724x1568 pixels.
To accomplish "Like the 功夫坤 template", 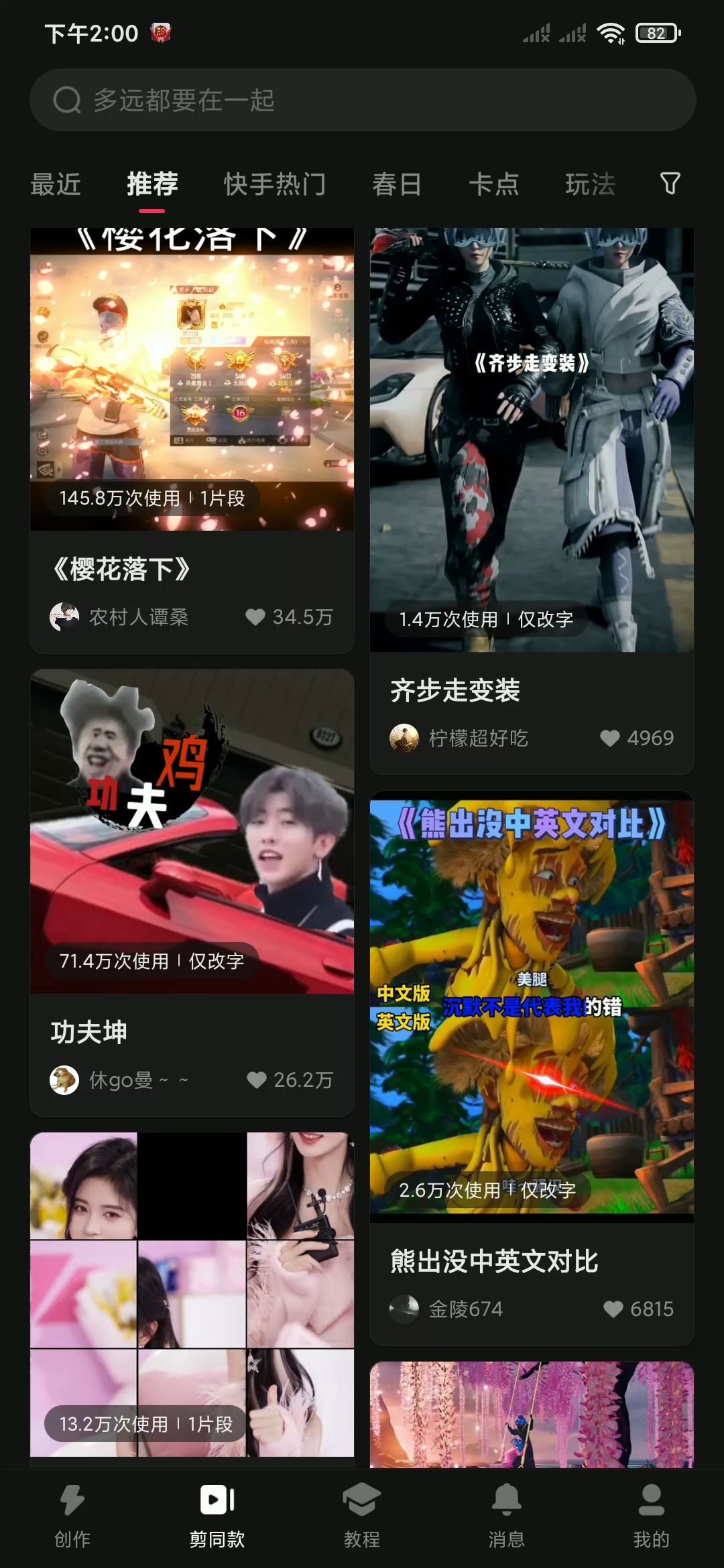I will pos(257,1080).
